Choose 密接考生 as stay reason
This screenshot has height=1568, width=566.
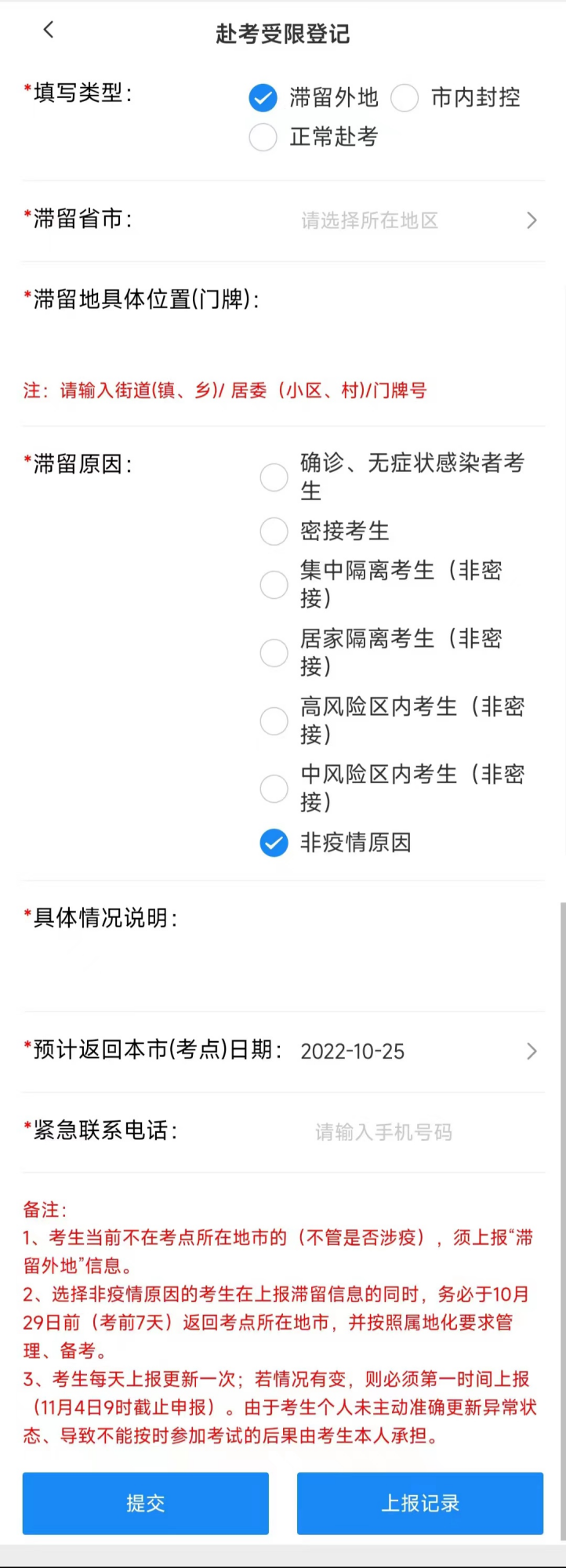pyautogui.click(x=274, y=531)
